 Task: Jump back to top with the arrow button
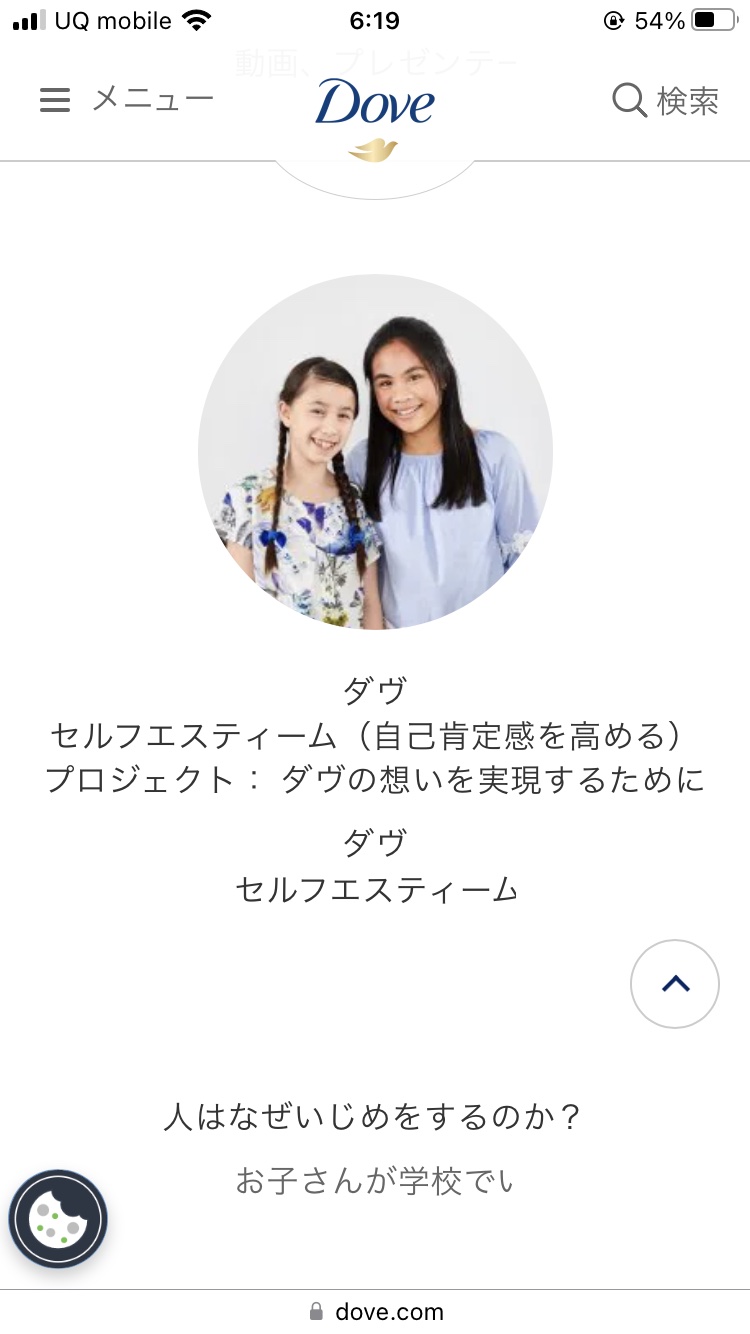(x=675, y=984)
